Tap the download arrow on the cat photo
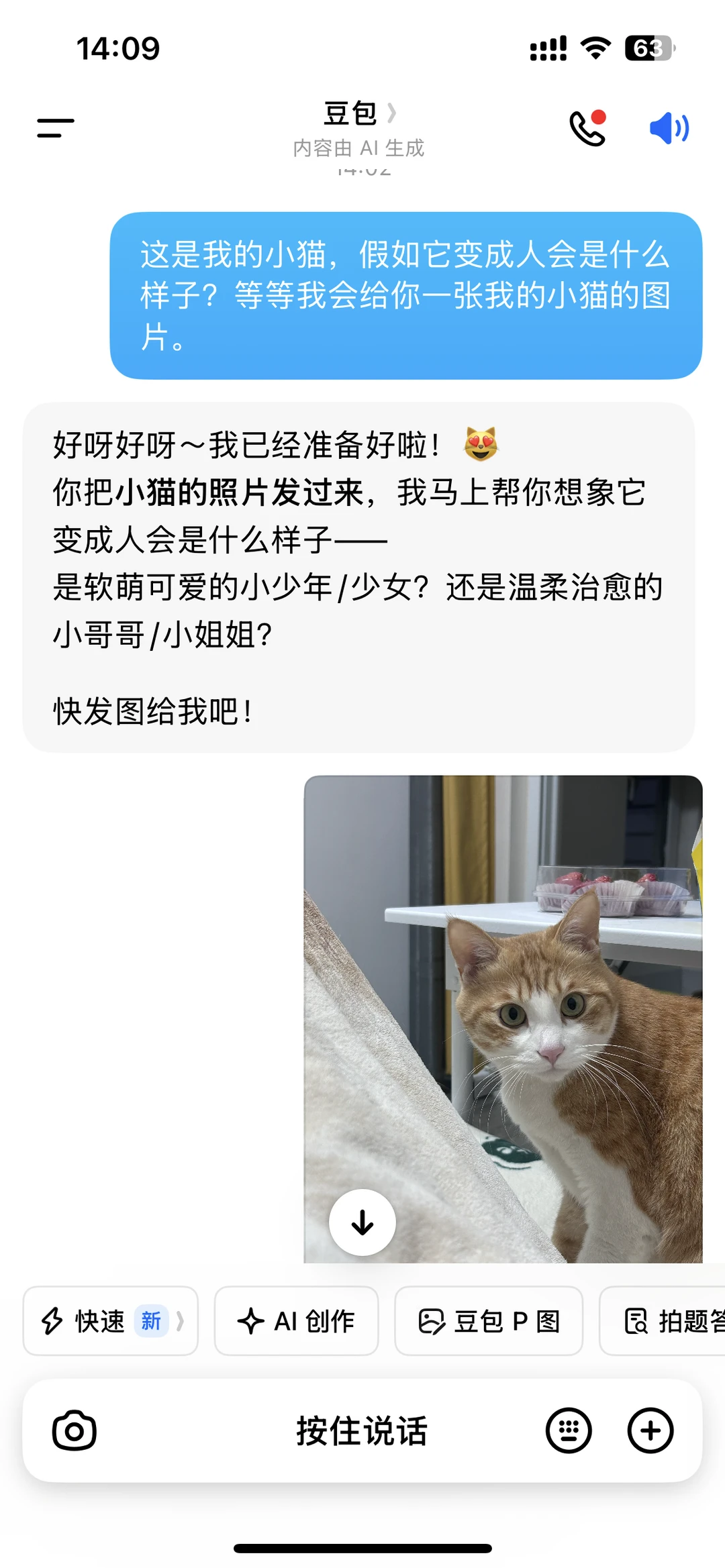The image size is (725, 1568). [362, 1222]
